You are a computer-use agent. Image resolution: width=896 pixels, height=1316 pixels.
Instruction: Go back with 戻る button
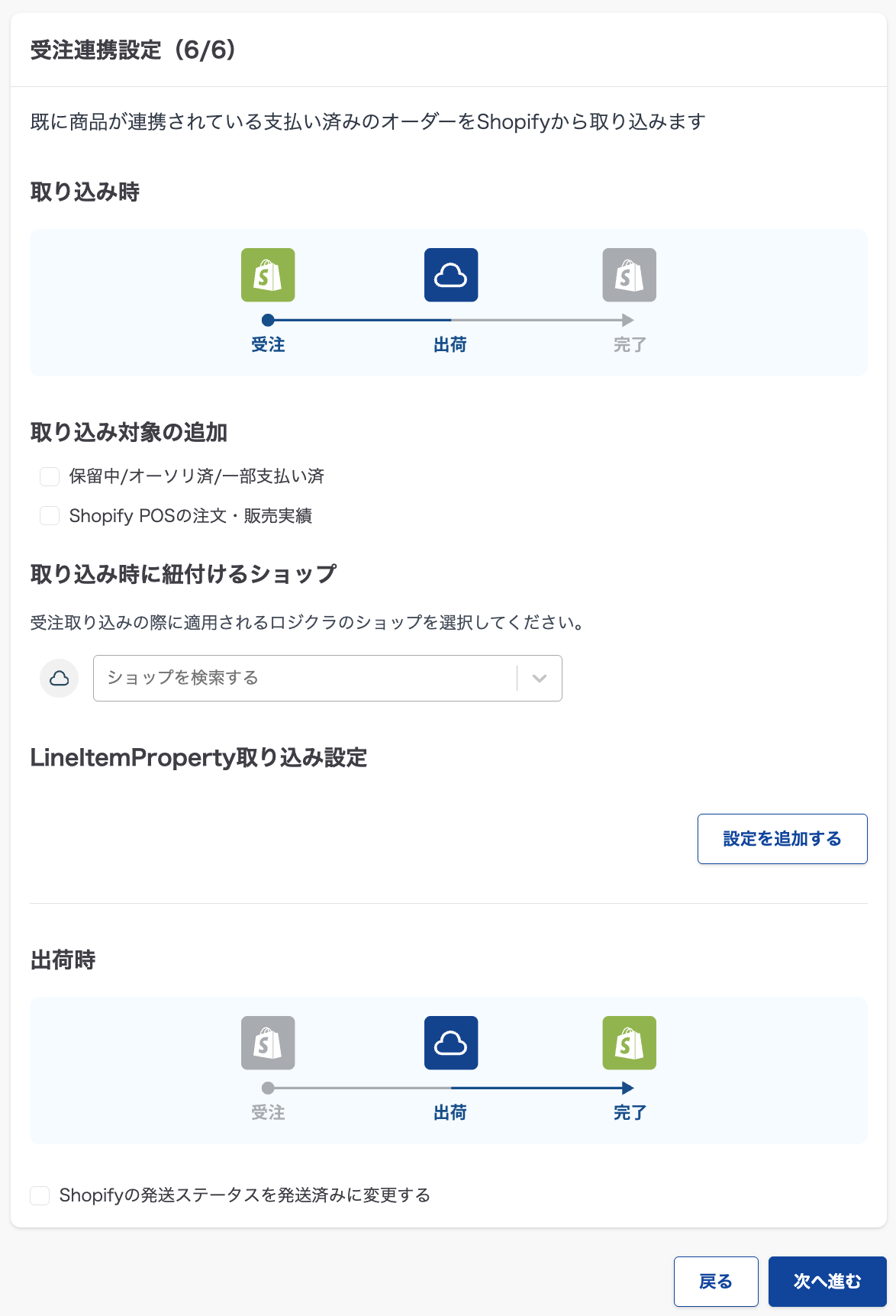pyautogui.click(x=715, y=1282)
